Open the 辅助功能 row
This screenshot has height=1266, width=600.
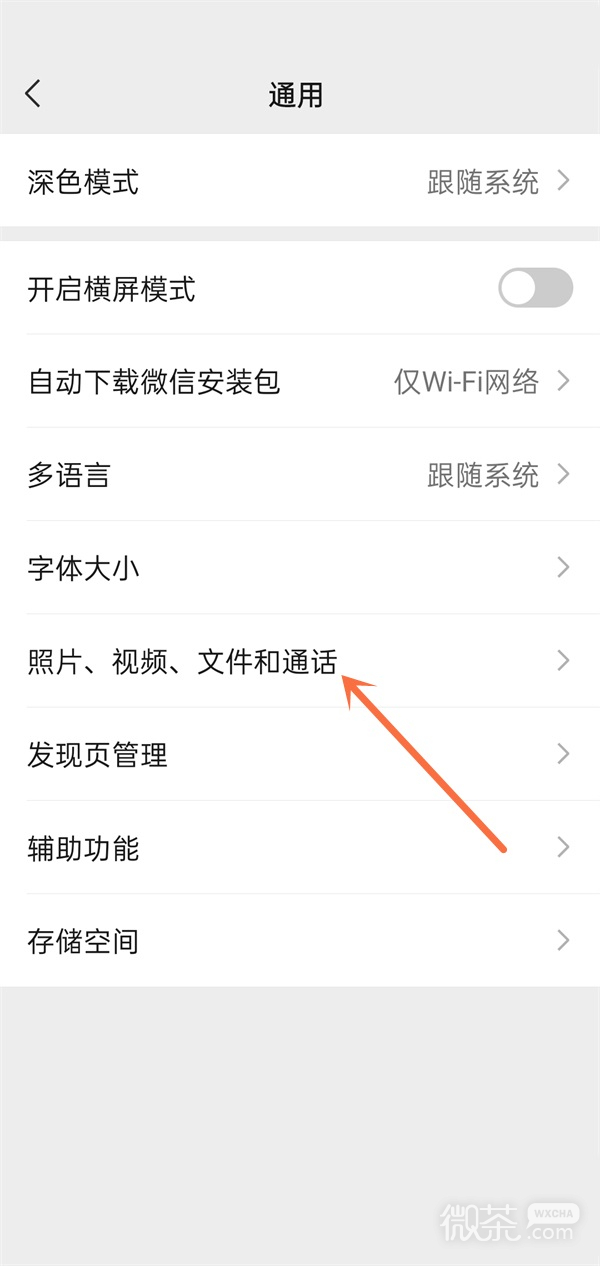pyautogui.click(x=300, y=848)
